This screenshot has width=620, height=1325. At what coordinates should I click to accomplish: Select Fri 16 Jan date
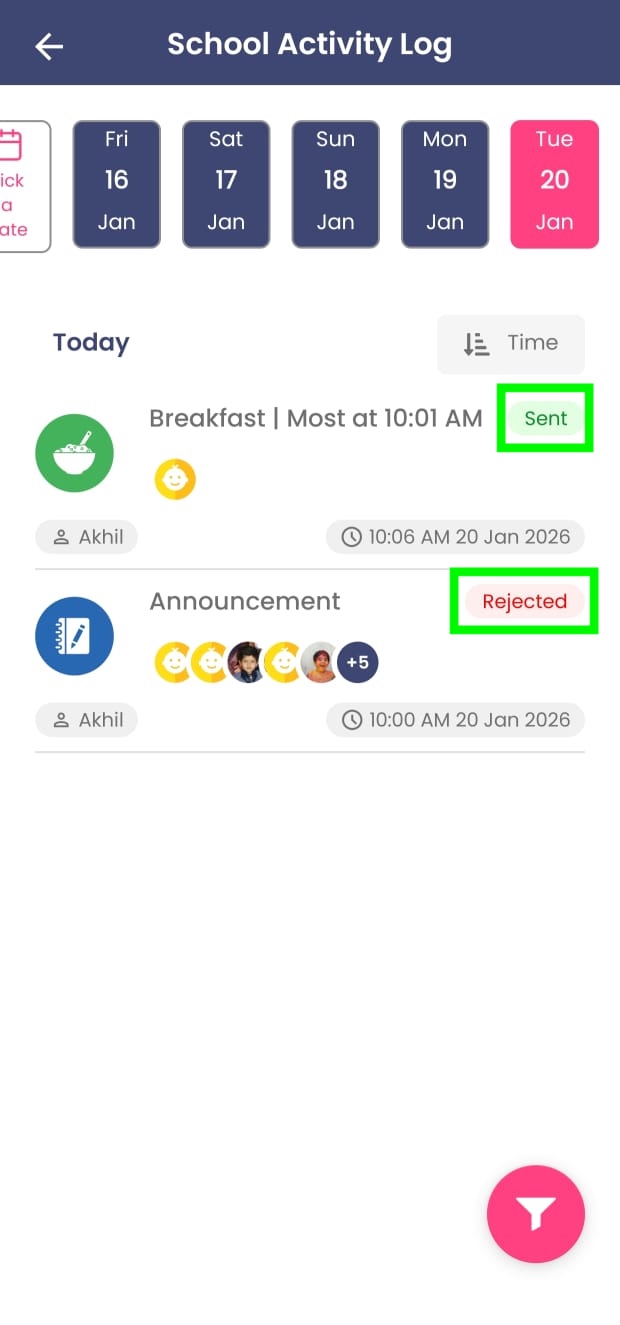[116, 184]
